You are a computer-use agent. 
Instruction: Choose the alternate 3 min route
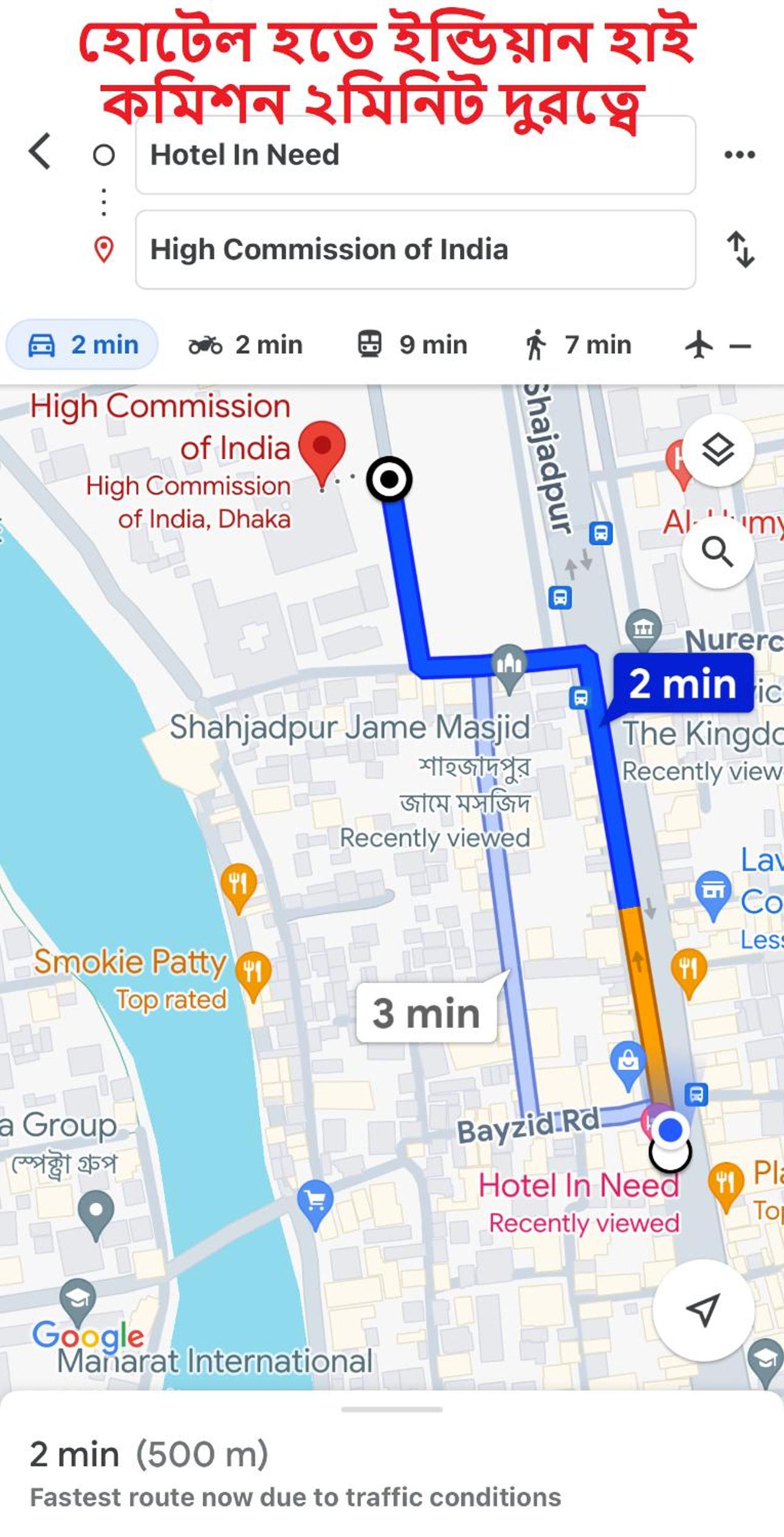pyautogui.click(x=427, y=1014)
